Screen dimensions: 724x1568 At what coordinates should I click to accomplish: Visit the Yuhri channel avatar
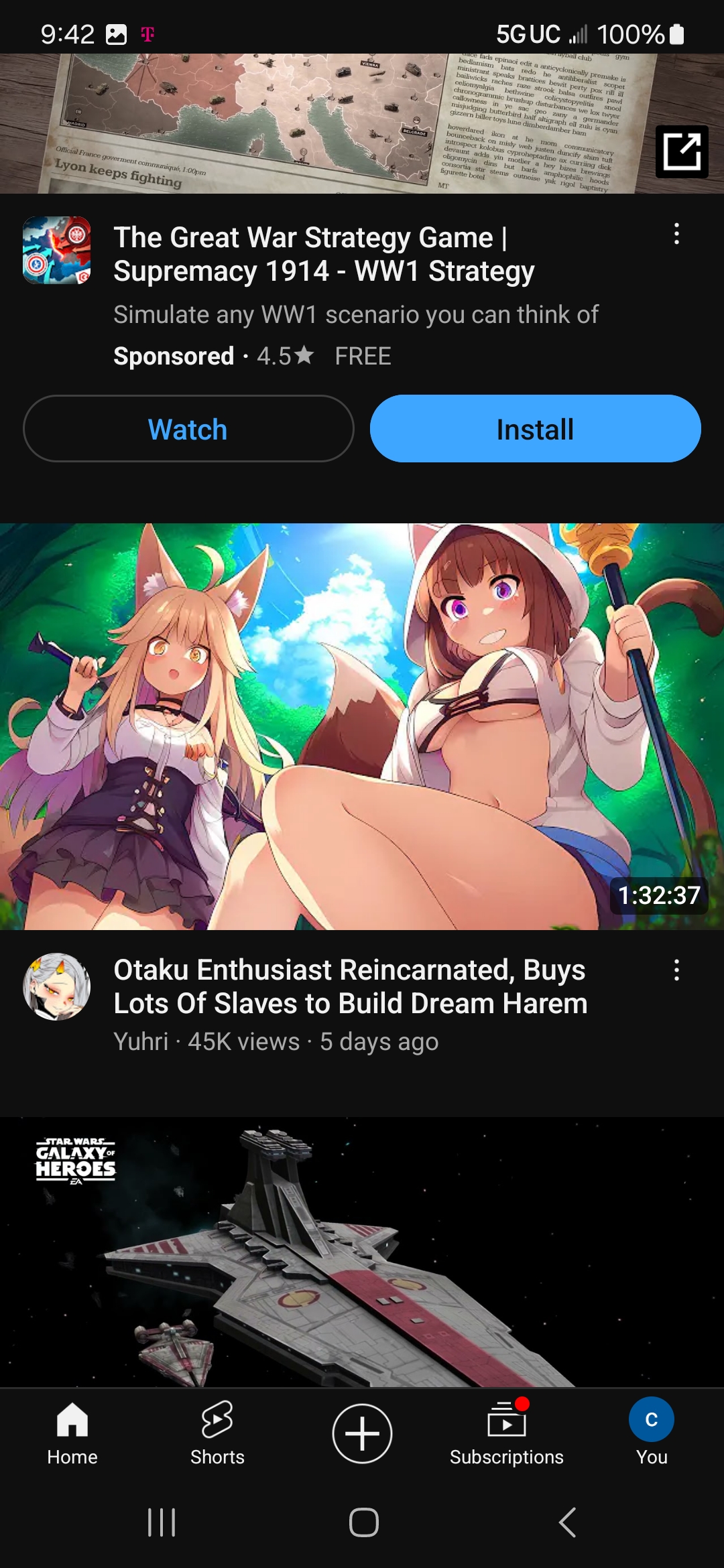pyautogui.click(x=57, y=986)
